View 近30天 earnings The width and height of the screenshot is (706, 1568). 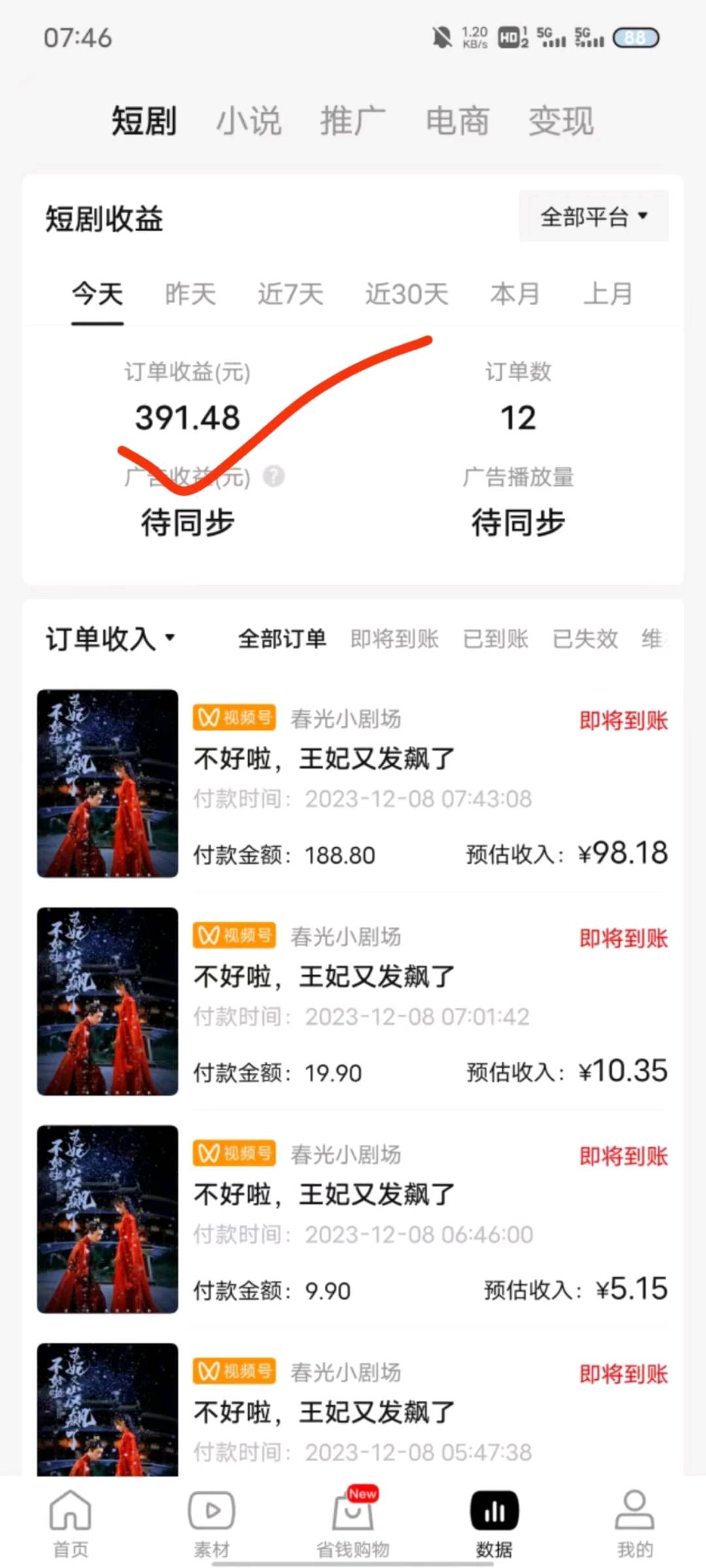[x=407, y=294]
